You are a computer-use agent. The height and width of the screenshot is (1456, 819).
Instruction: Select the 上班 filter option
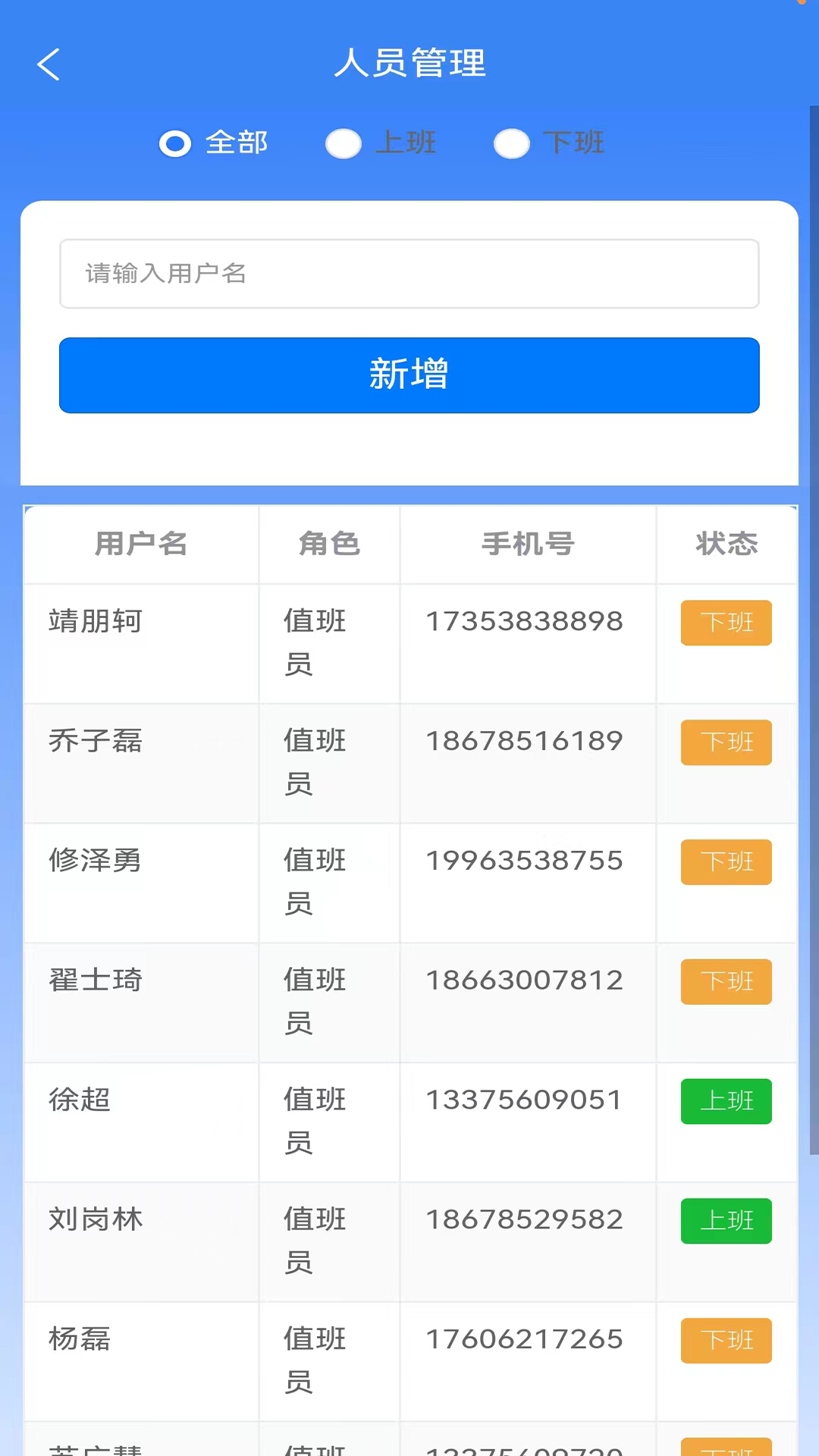click(344, 143)
